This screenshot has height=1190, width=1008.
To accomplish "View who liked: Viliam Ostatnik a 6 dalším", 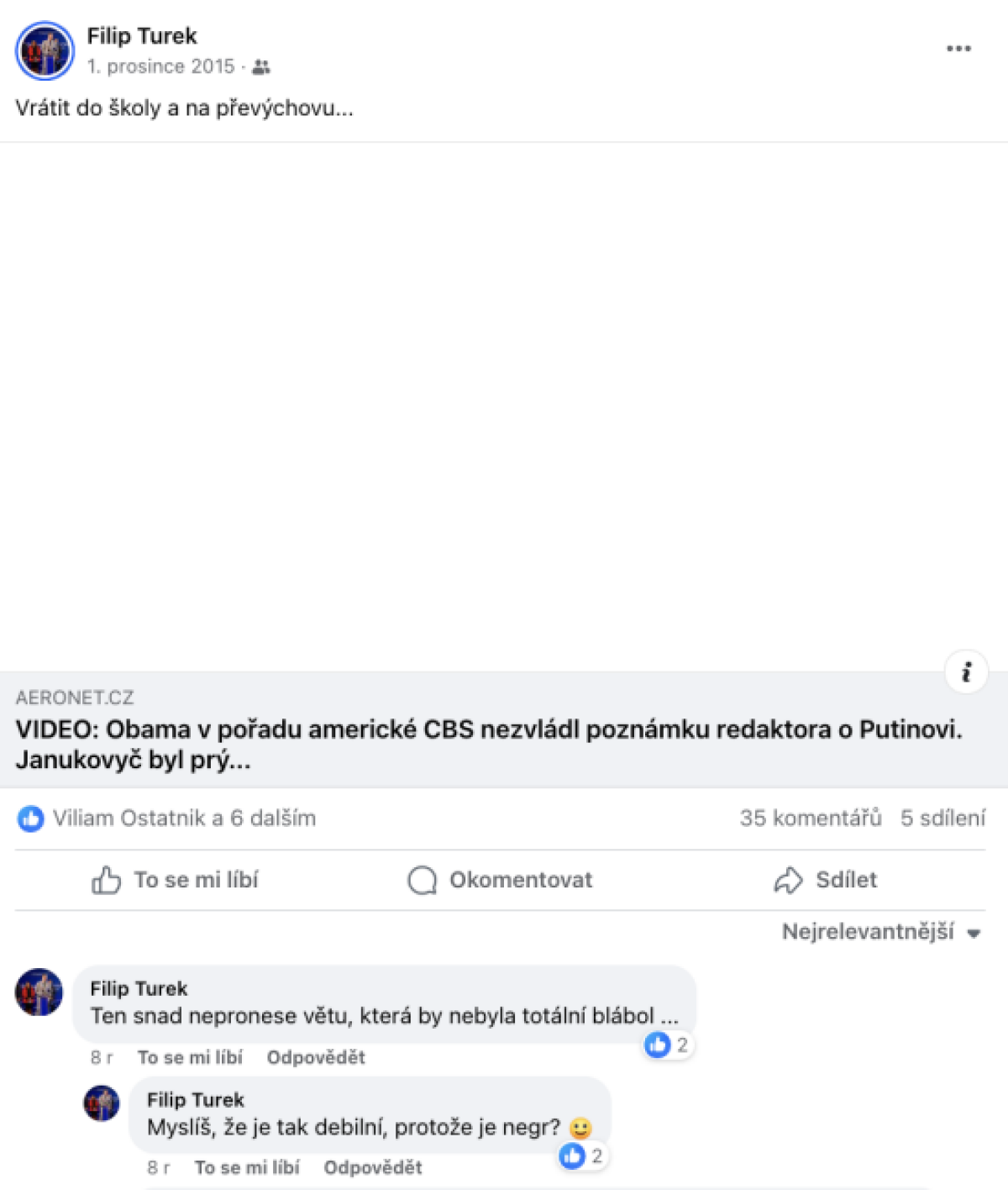I will click(x=184, y=819).
